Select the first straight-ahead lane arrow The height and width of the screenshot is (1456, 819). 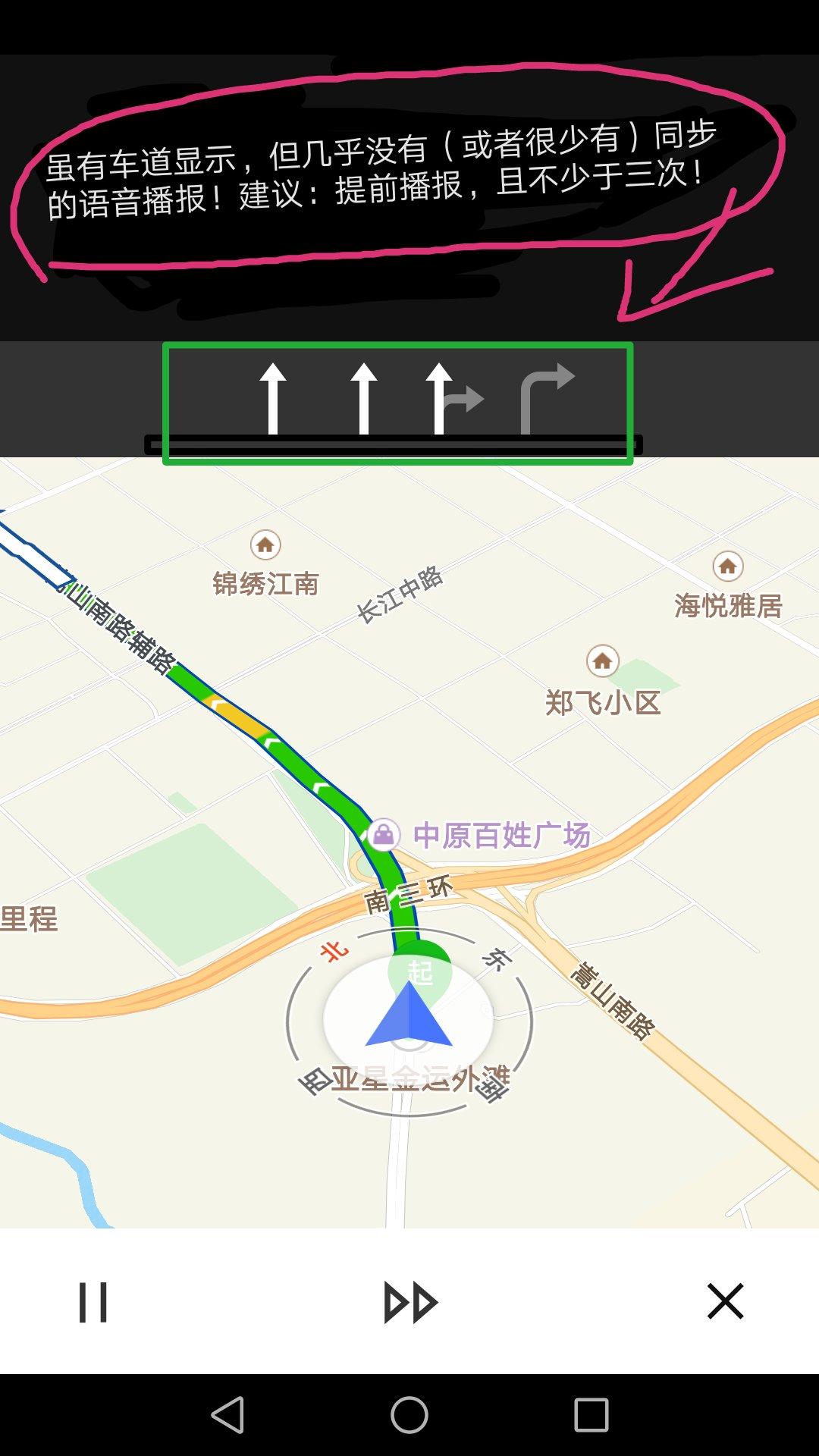[x=275, y=398]
